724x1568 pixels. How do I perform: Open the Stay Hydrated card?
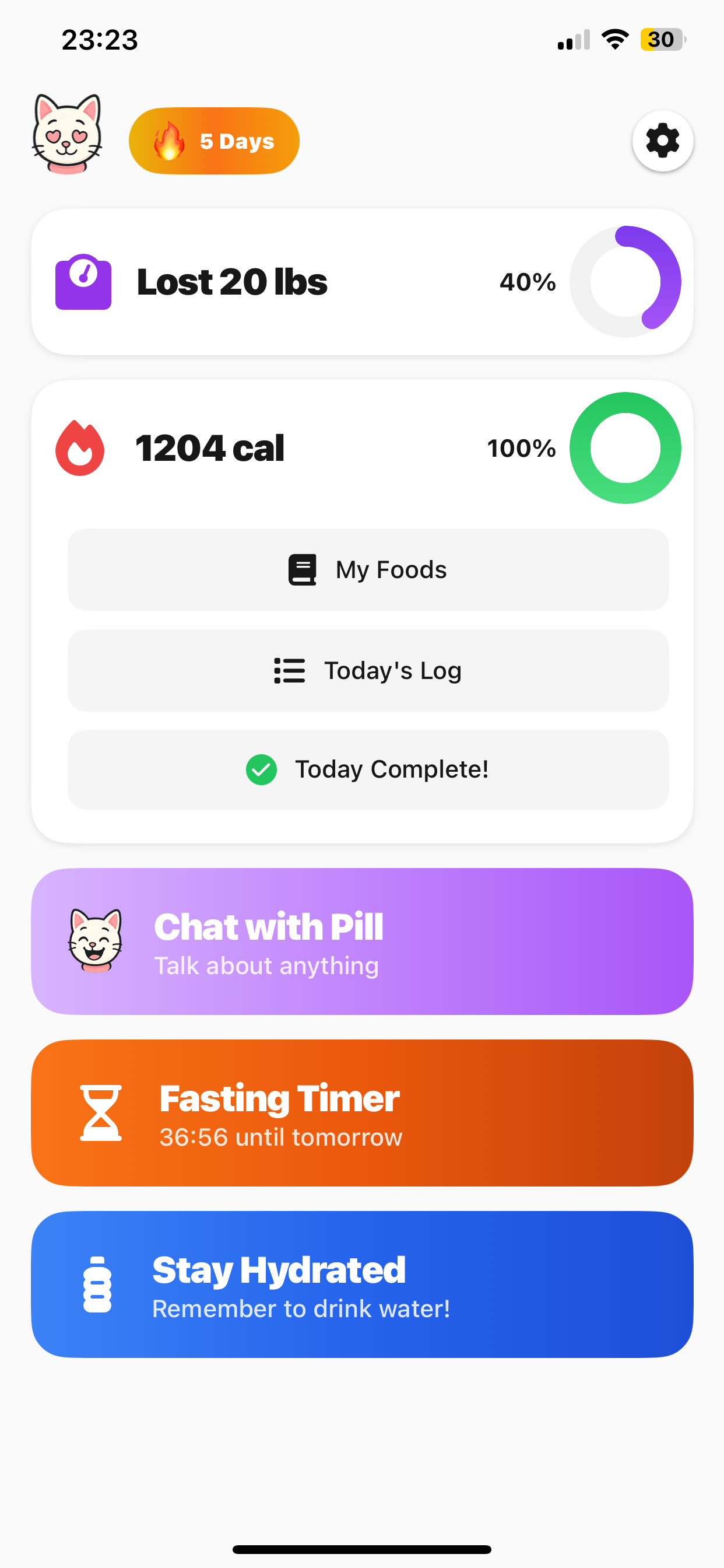[362, 1284]
